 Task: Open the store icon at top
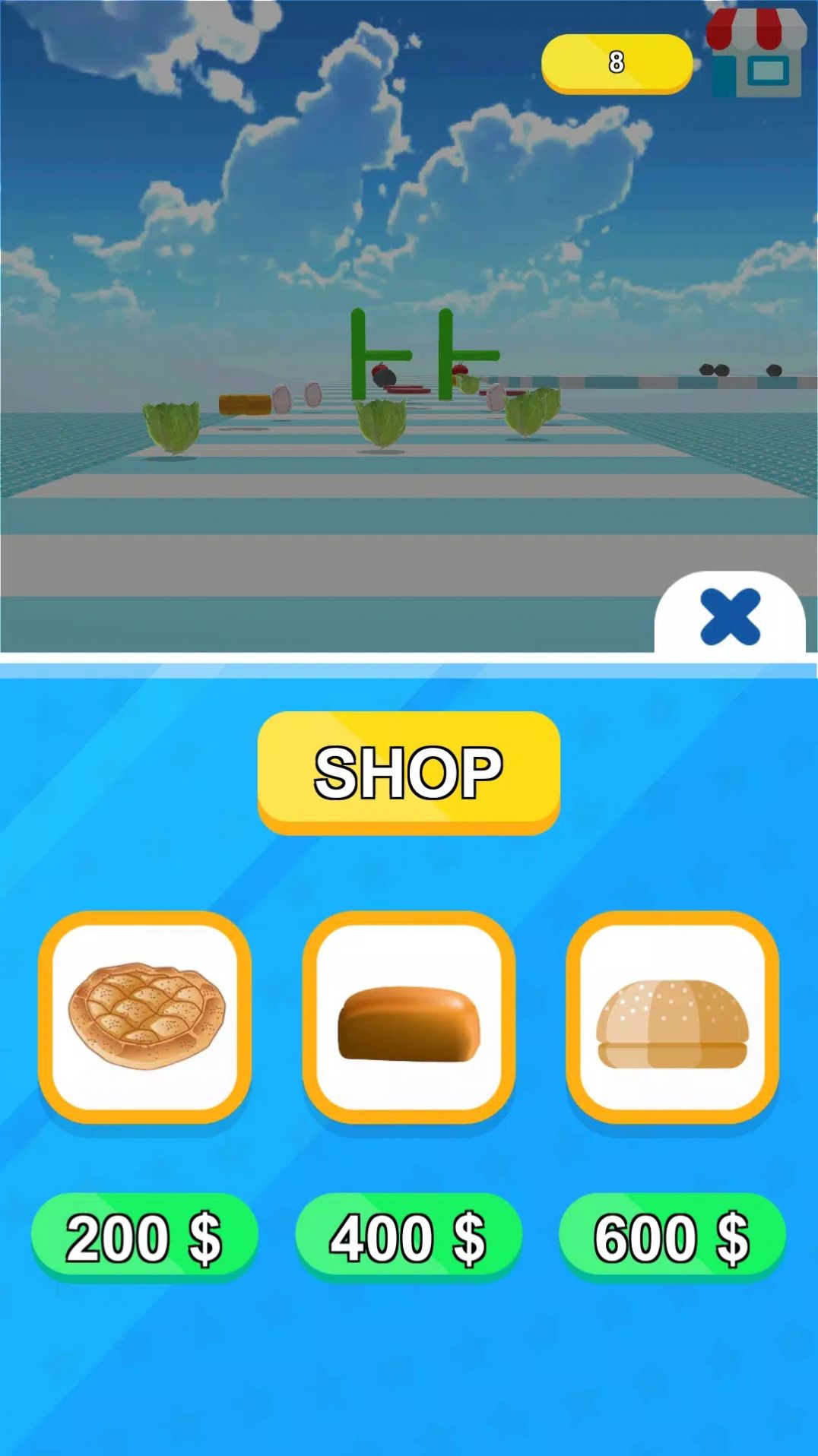click(756, 53)
